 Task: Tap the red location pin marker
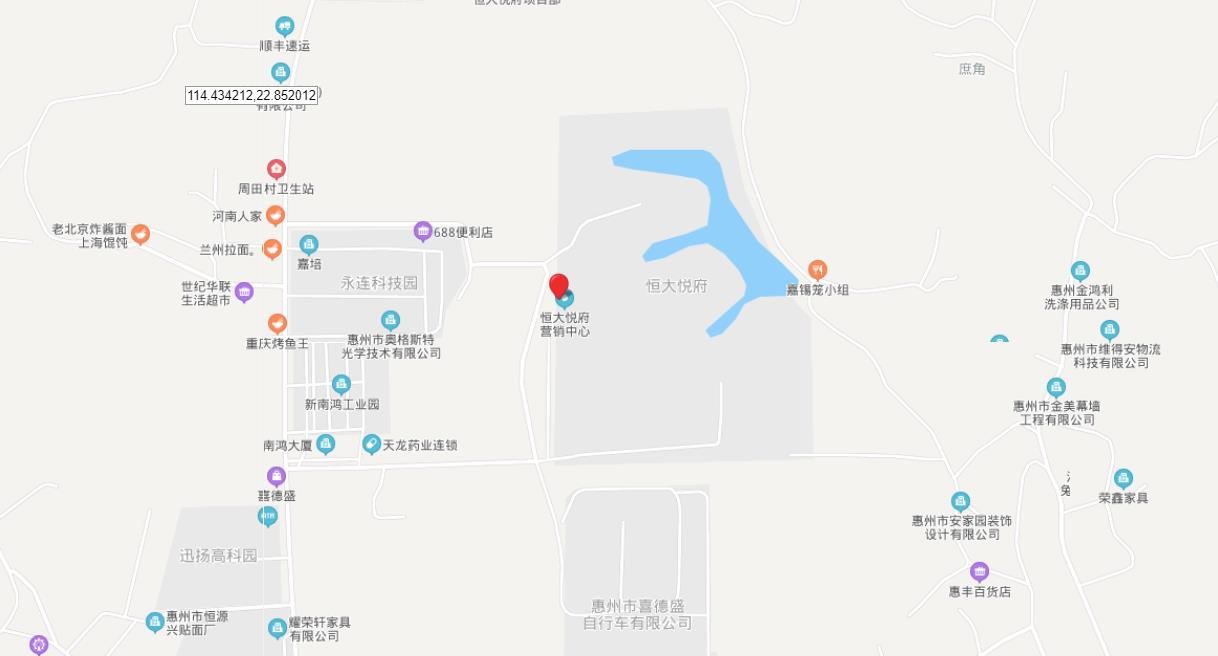(559, 285)
